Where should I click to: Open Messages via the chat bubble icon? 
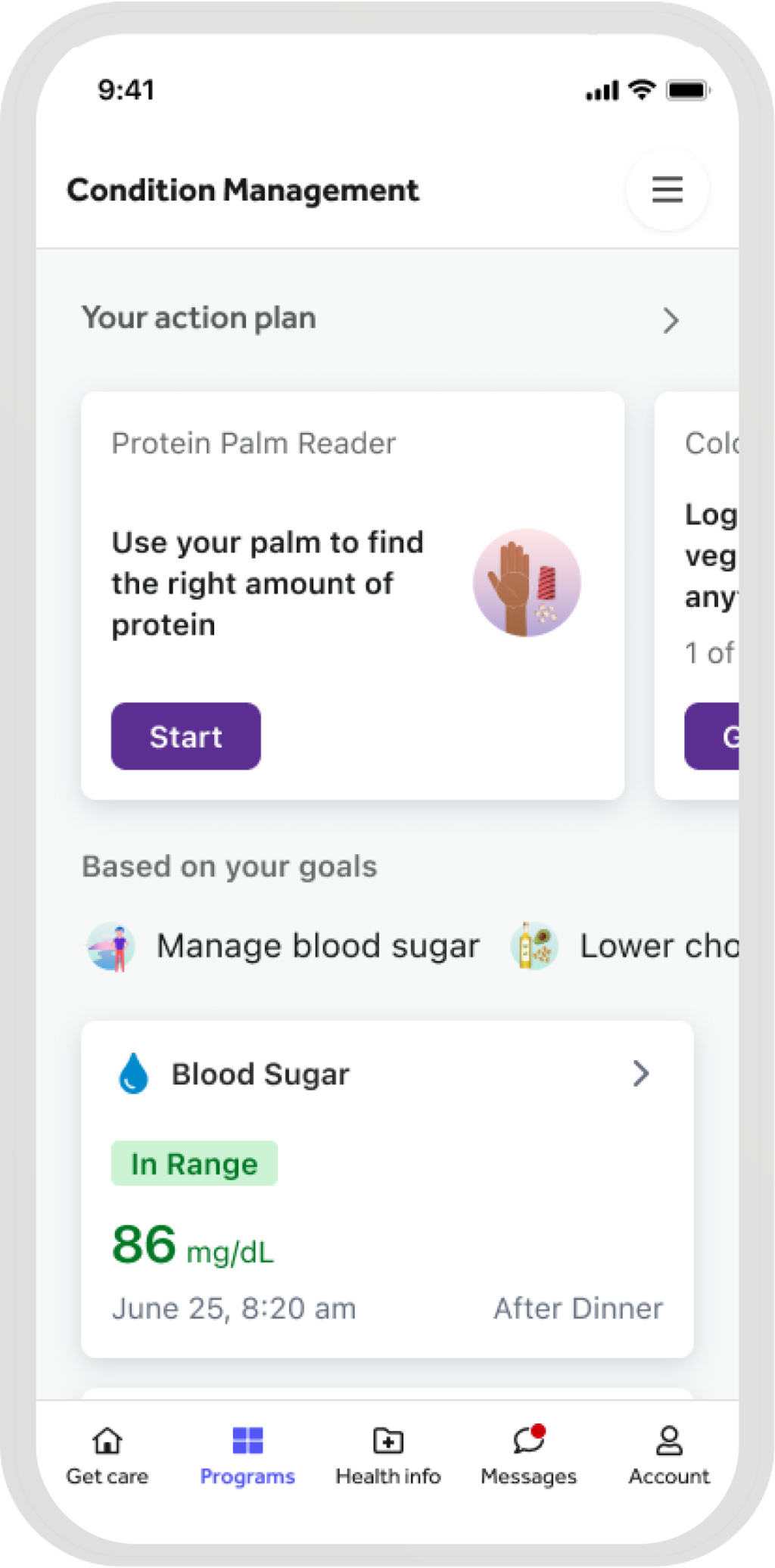tap(527, 1442)
